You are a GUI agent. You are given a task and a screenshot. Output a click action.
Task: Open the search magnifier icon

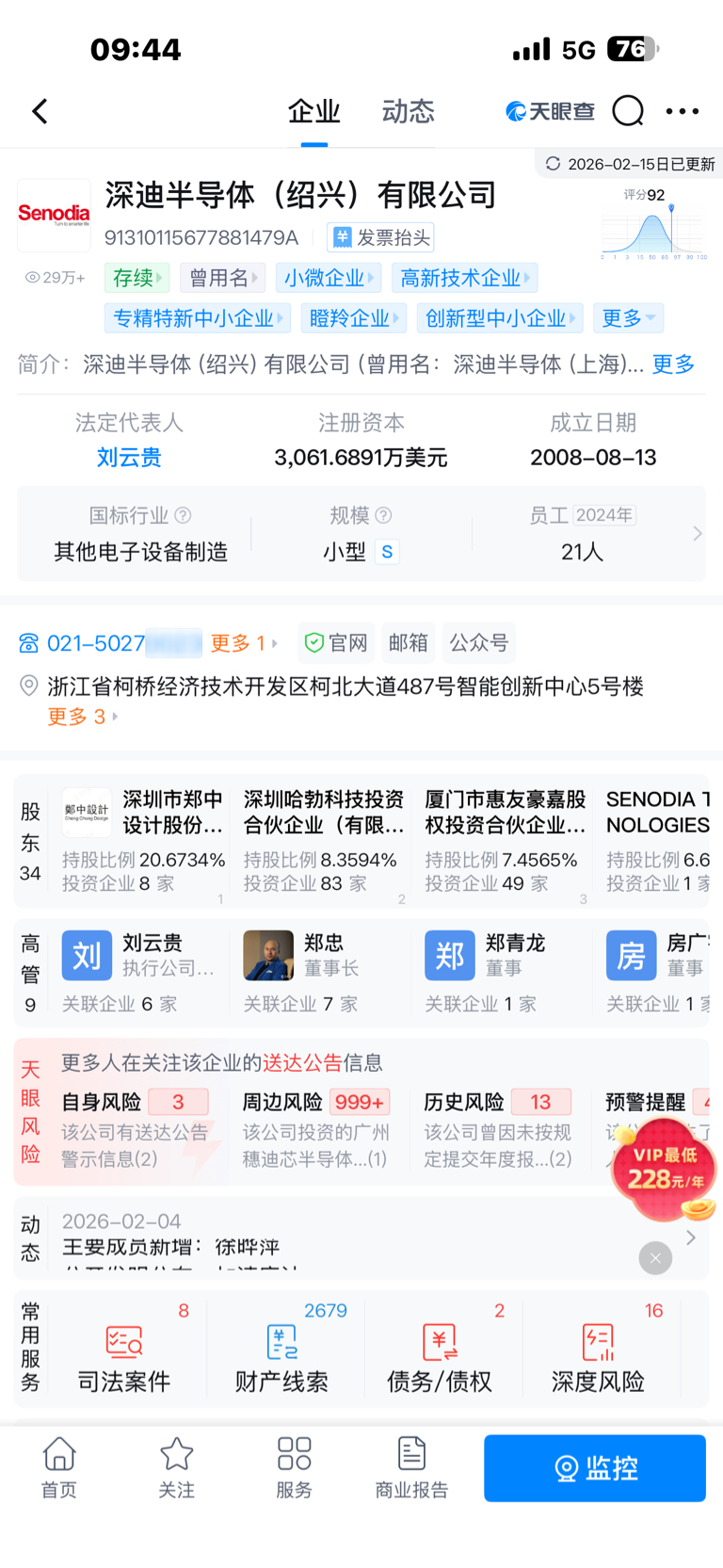(628, 111)
